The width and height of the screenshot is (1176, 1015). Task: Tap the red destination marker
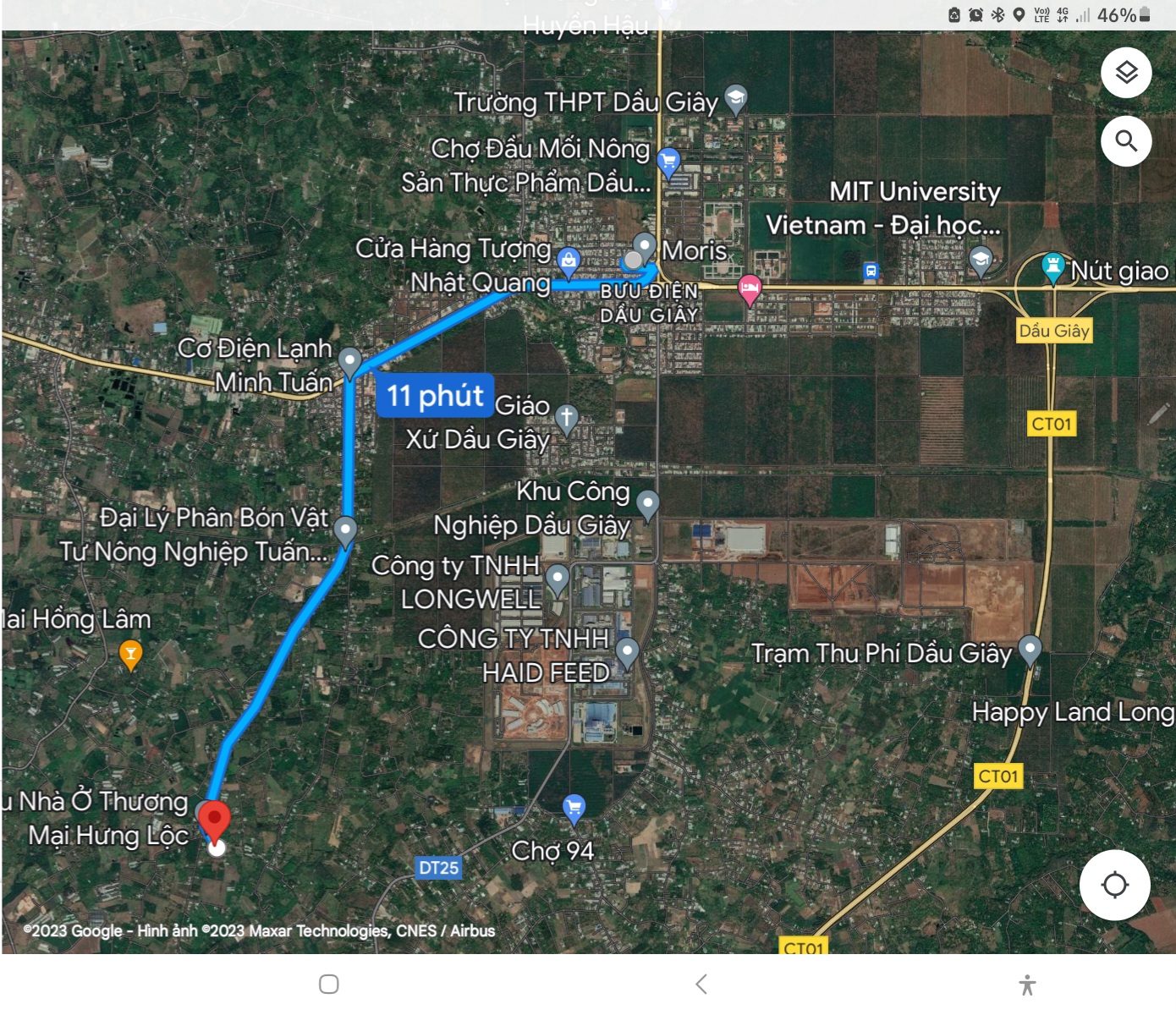tap(214, 820)
